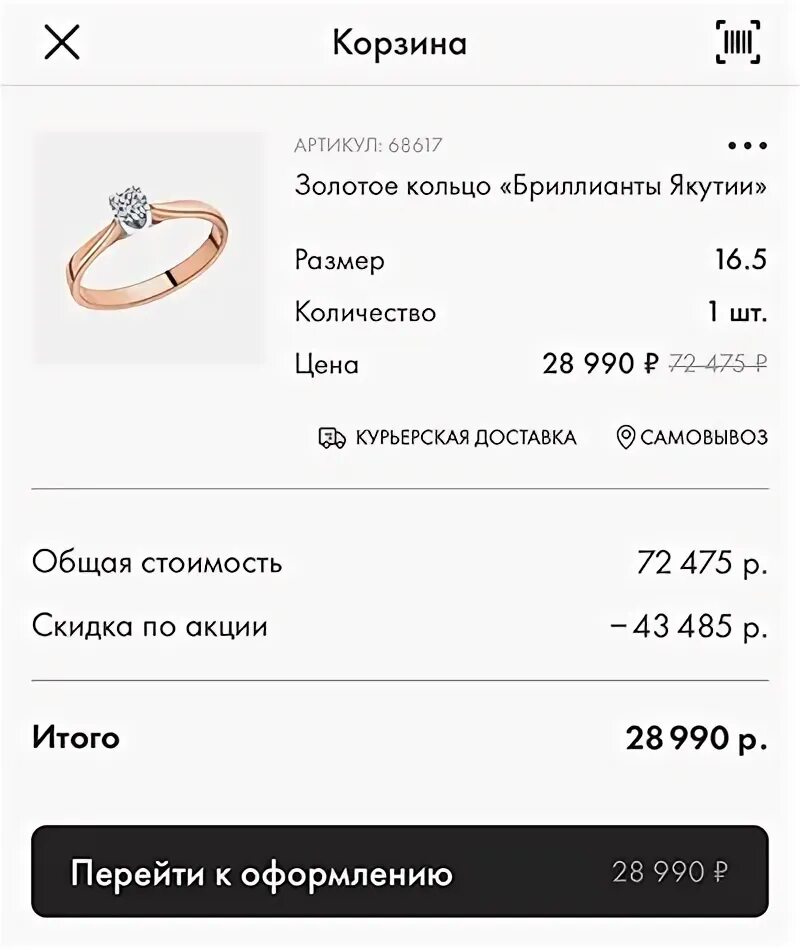The width and height of the screenshot is (800, 950).
Task: Select Курьерская доставка option
Action: 447,438
